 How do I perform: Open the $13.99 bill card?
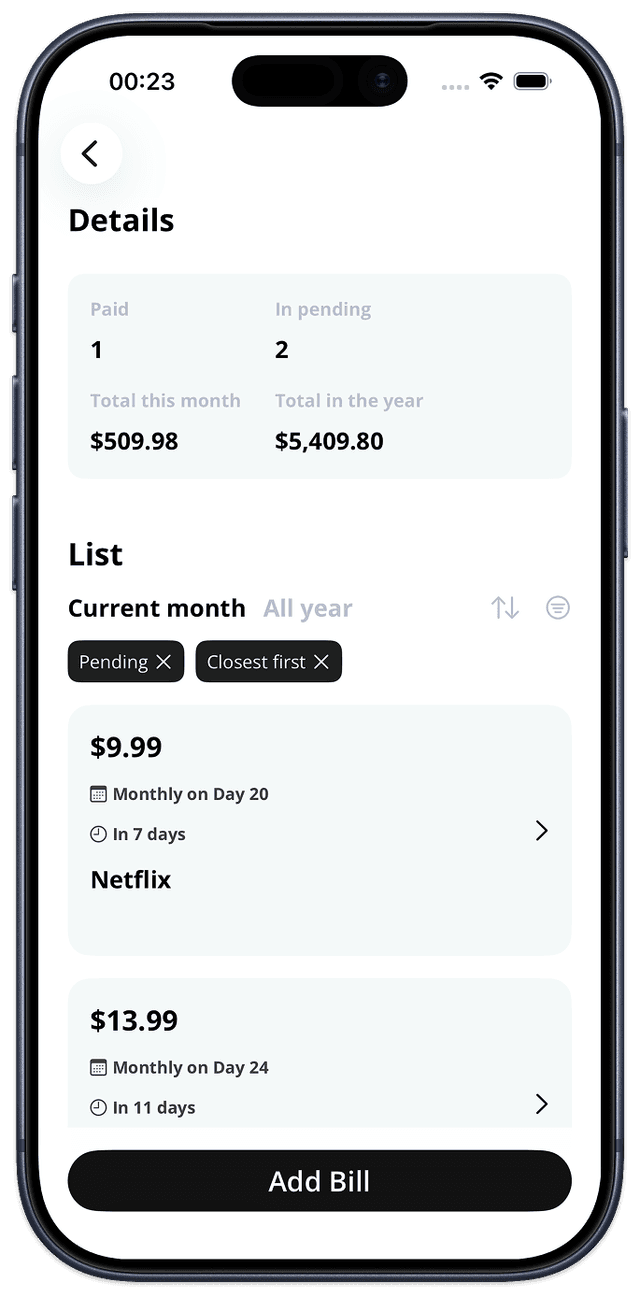point(320,1060)
